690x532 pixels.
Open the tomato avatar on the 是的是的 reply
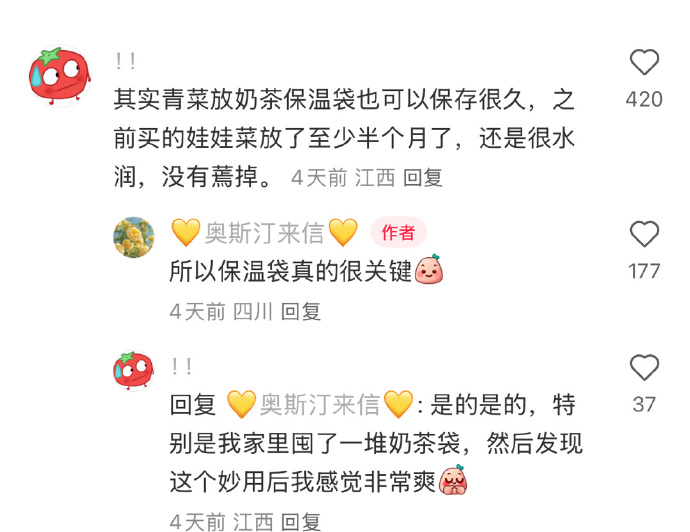(134, 371)
